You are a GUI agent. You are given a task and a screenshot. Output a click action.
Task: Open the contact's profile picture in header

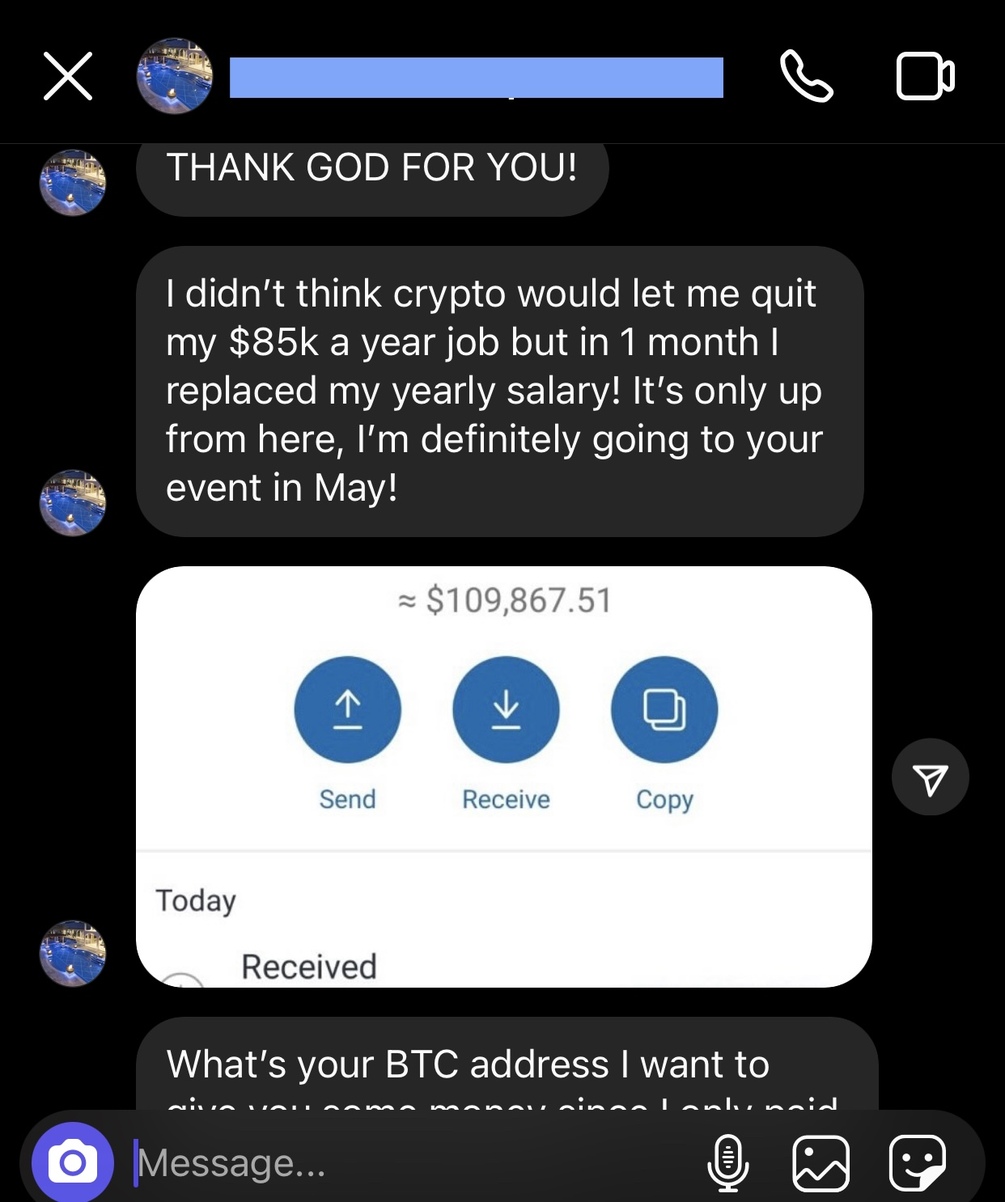[x=175, y=76]
